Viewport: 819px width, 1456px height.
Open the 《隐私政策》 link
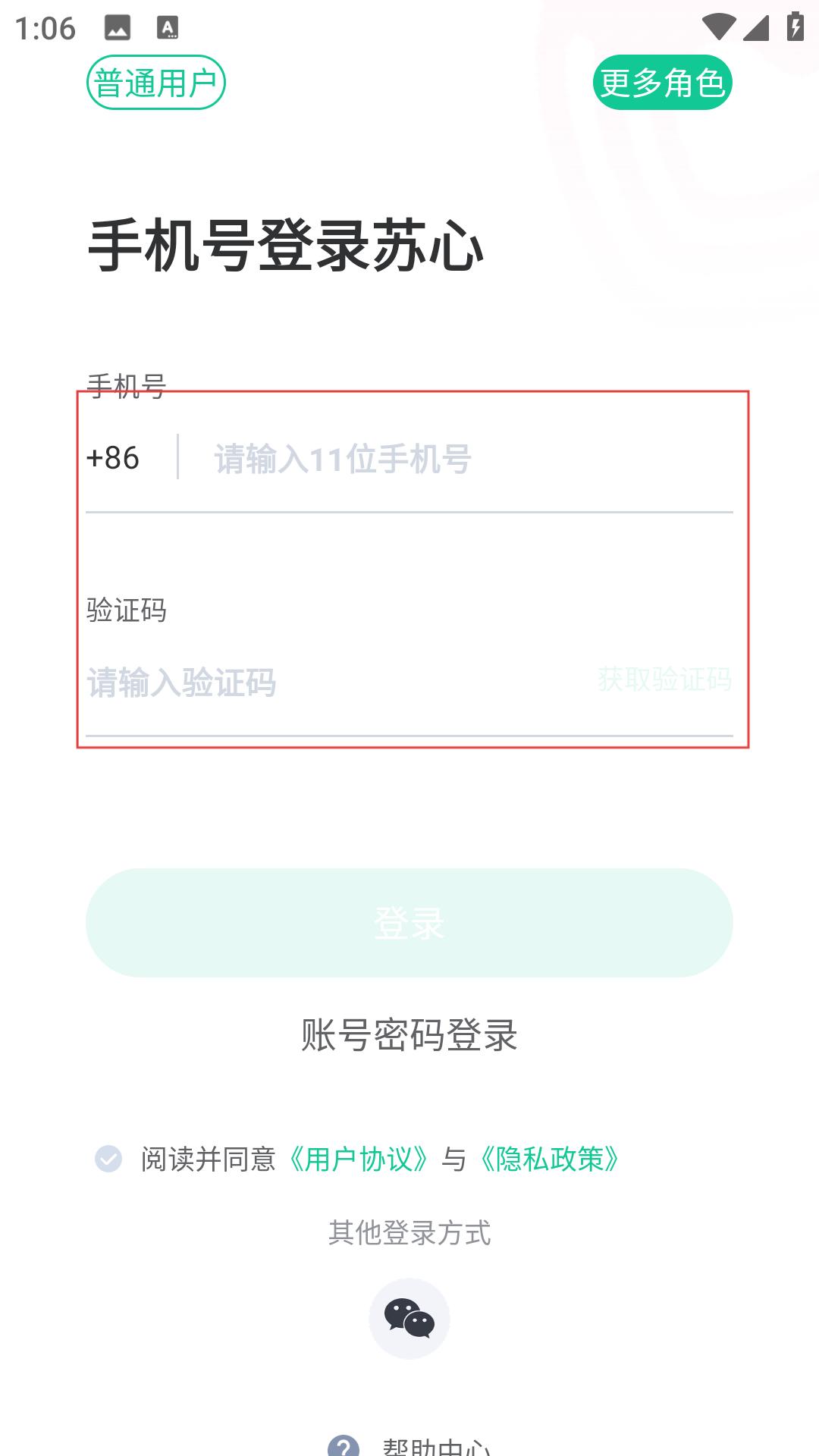[551, 1159]
